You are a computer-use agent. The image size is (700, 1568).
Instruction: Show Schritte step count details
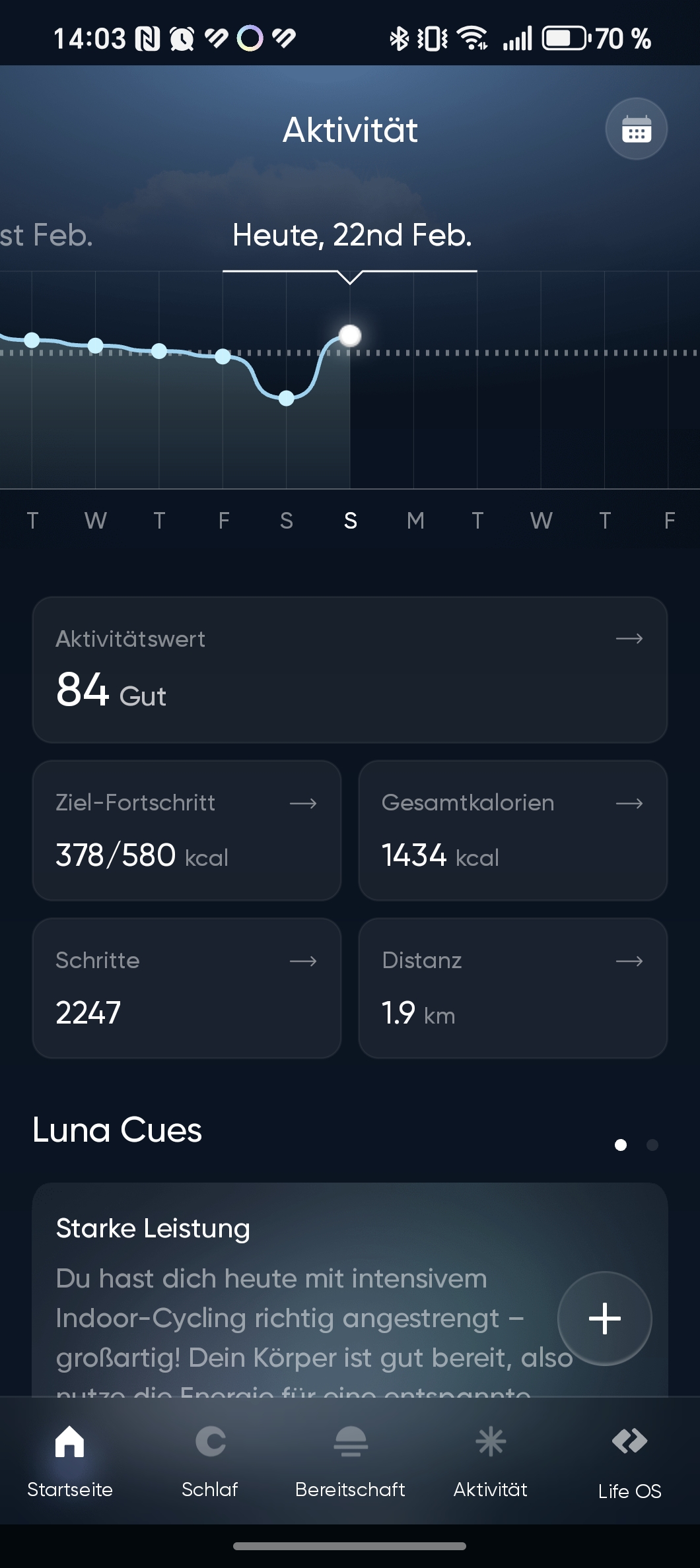tap(186, 988)
